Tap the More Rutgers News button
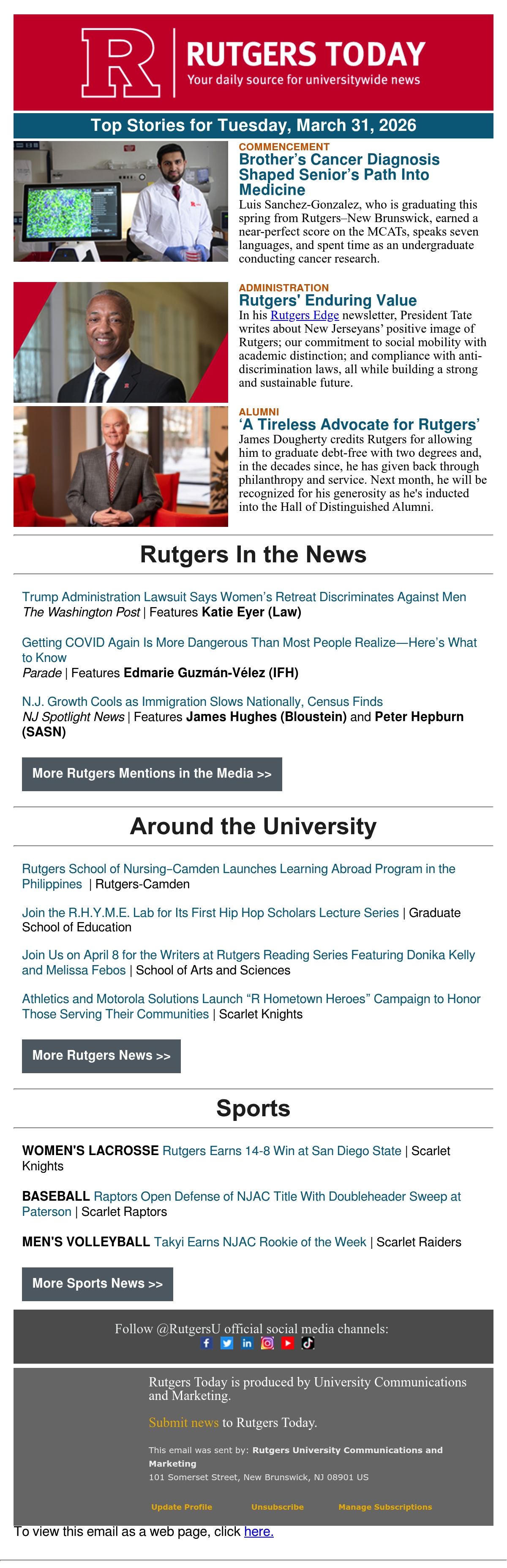This screenshot has width=507, height=1568. pyautogui.click(x=101, y=1055)
